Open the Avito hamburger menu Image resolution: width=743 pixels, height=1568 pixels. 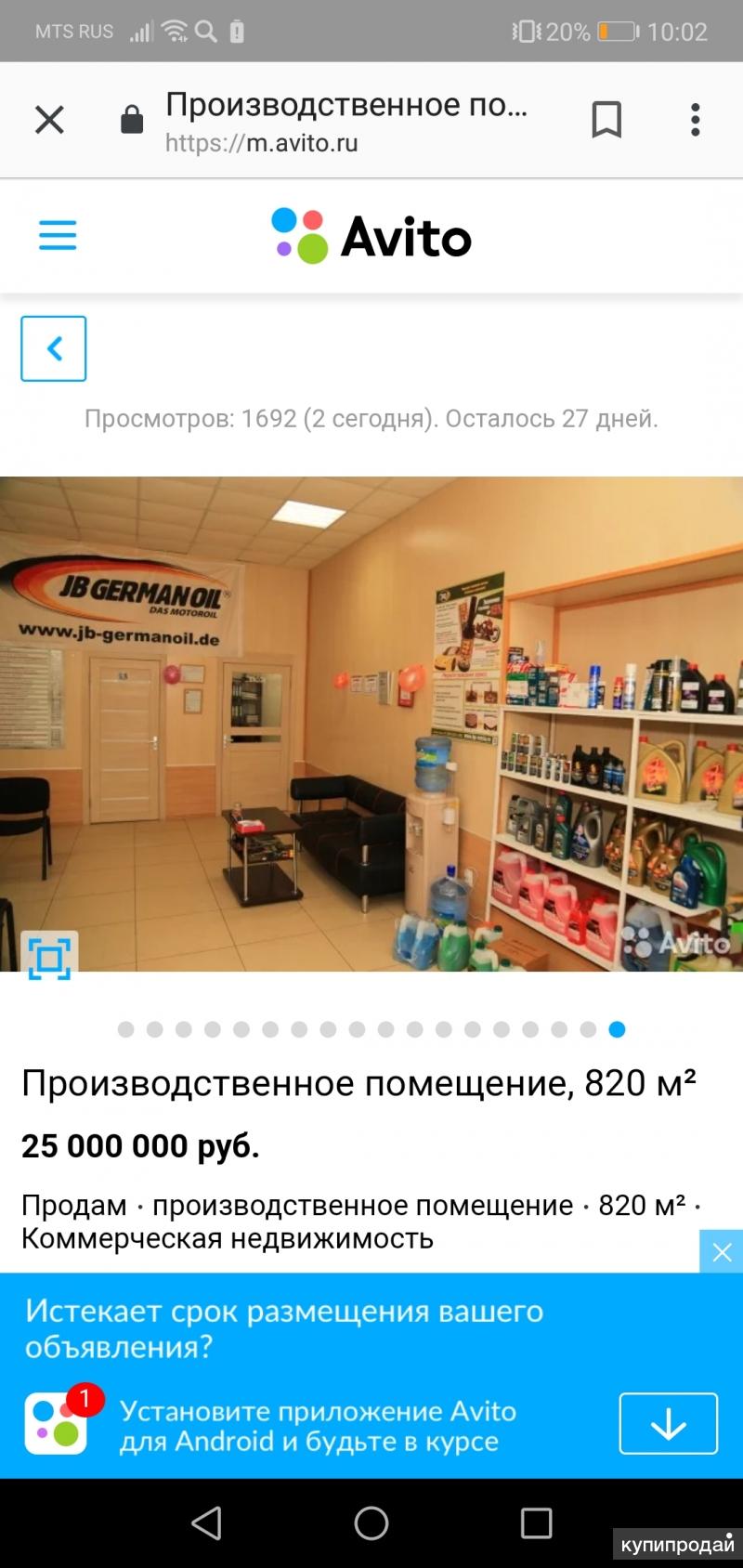[x=58, y=235]
